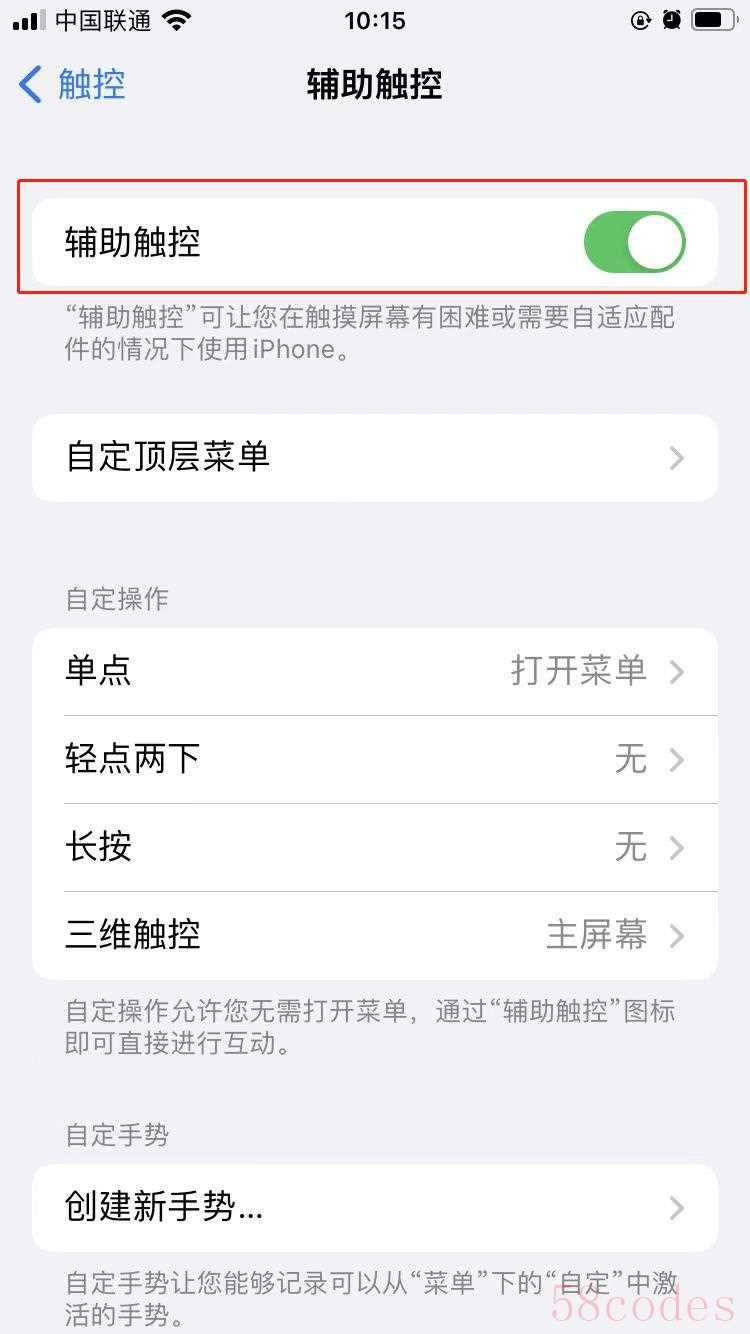Turn off the 辅助触控 switch
The image size is (750, 1334).
tap(634, 242)
